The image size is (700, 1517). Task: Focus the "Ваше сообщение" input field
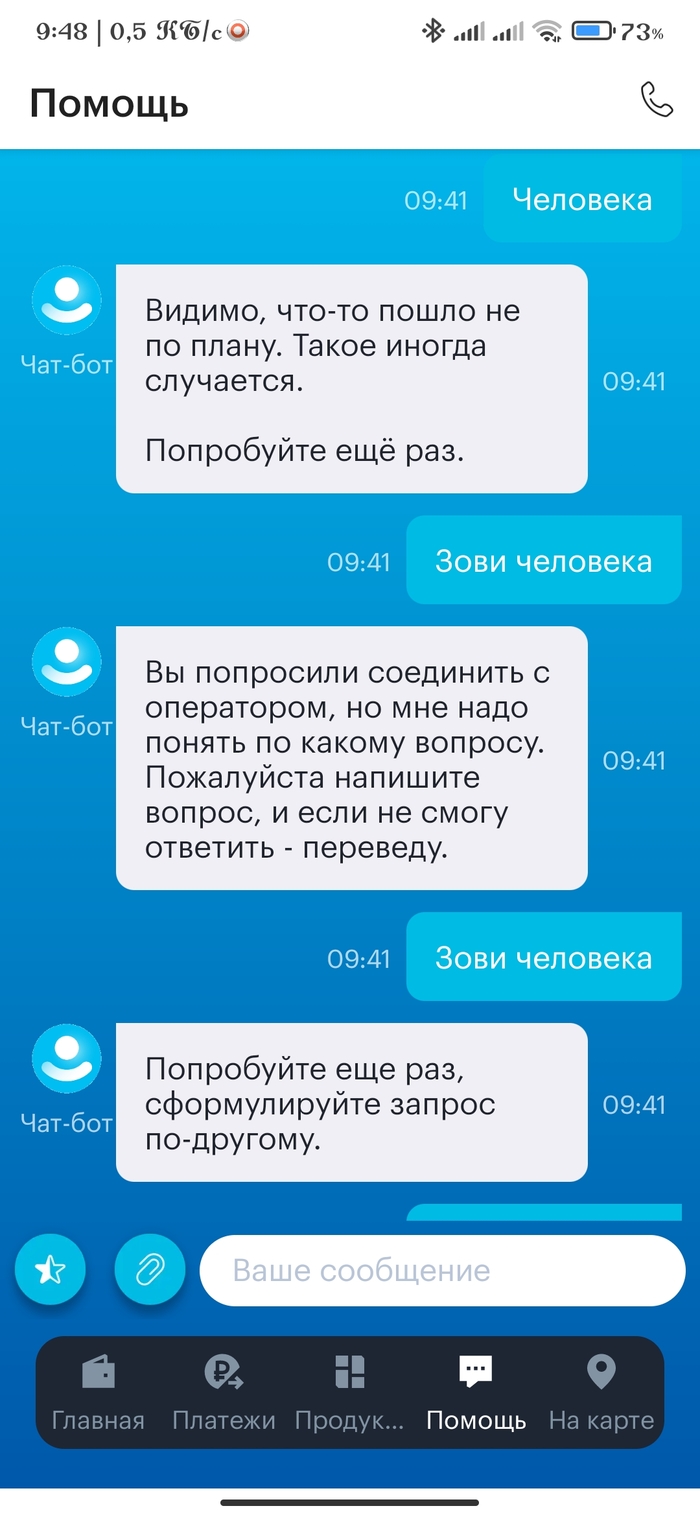pyautogui.click(x=440, y=1270)
